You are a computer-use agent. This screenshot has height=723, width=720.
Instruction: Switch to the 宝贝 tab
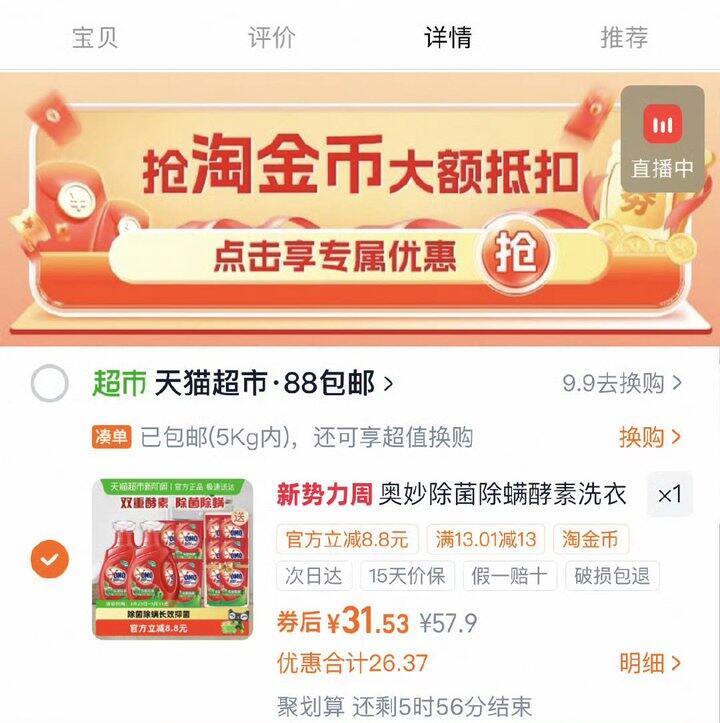coord(95,37)
